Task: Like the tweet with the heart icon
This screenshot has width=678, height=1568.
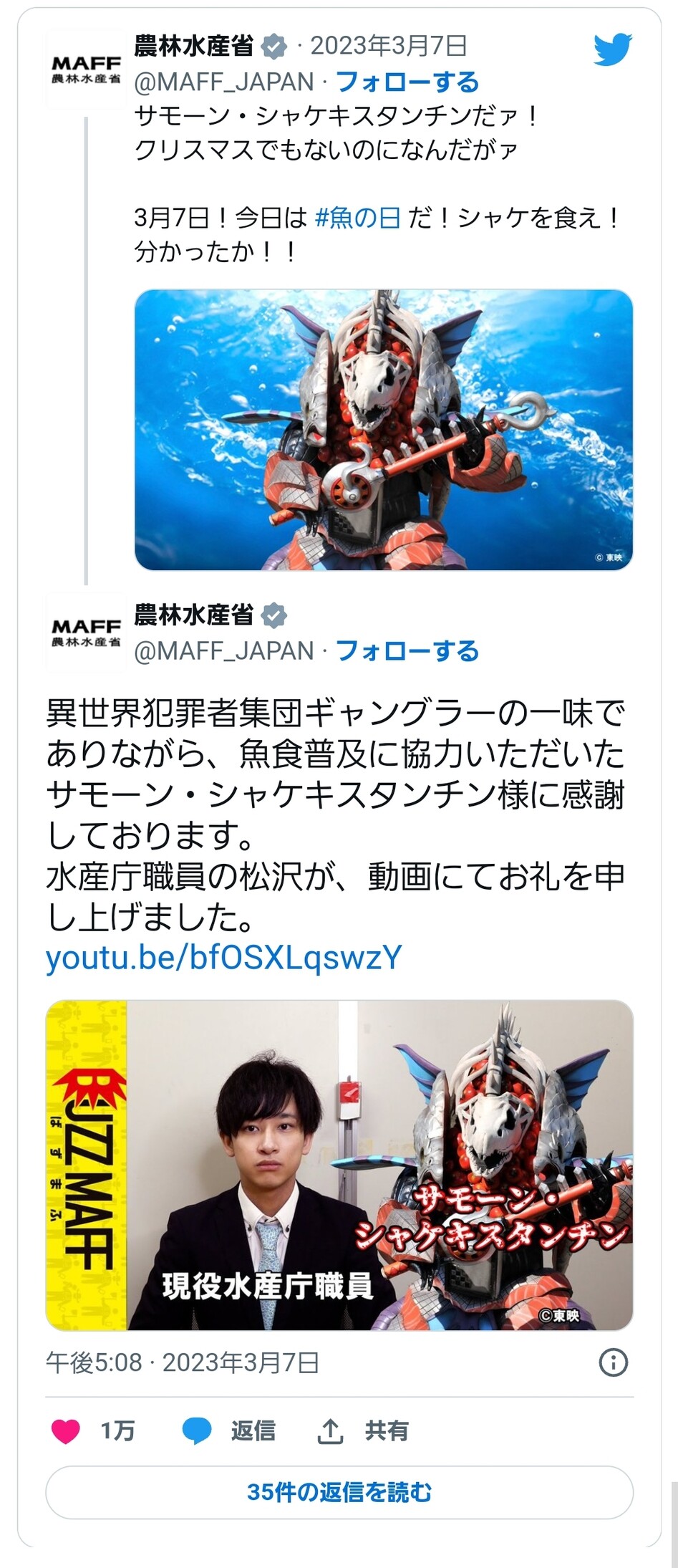Action: [66, 1430]
